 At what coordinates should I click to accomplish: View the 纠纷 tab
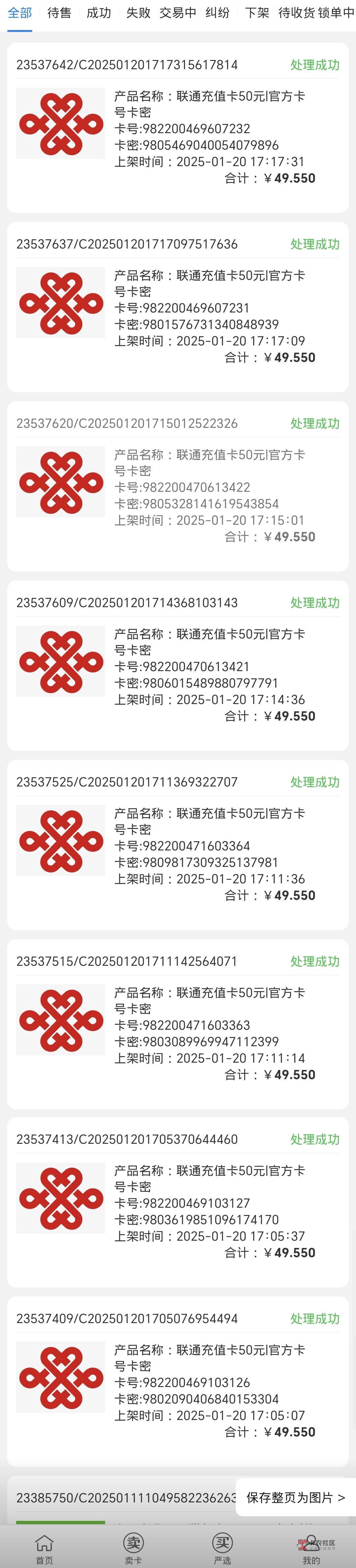click(217, 13)
